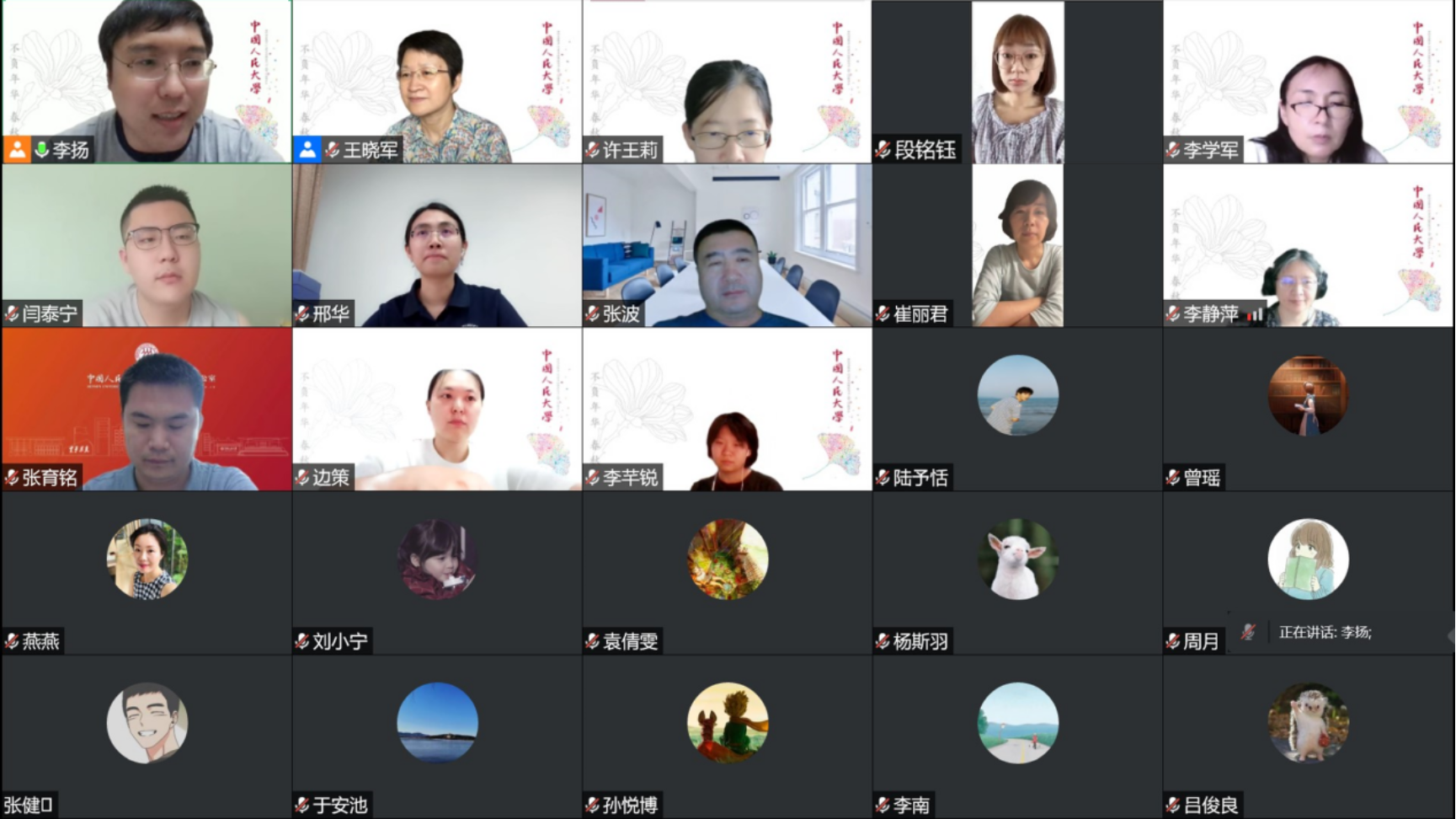Select 燕燕's participant tile

[x=147, y=573]
